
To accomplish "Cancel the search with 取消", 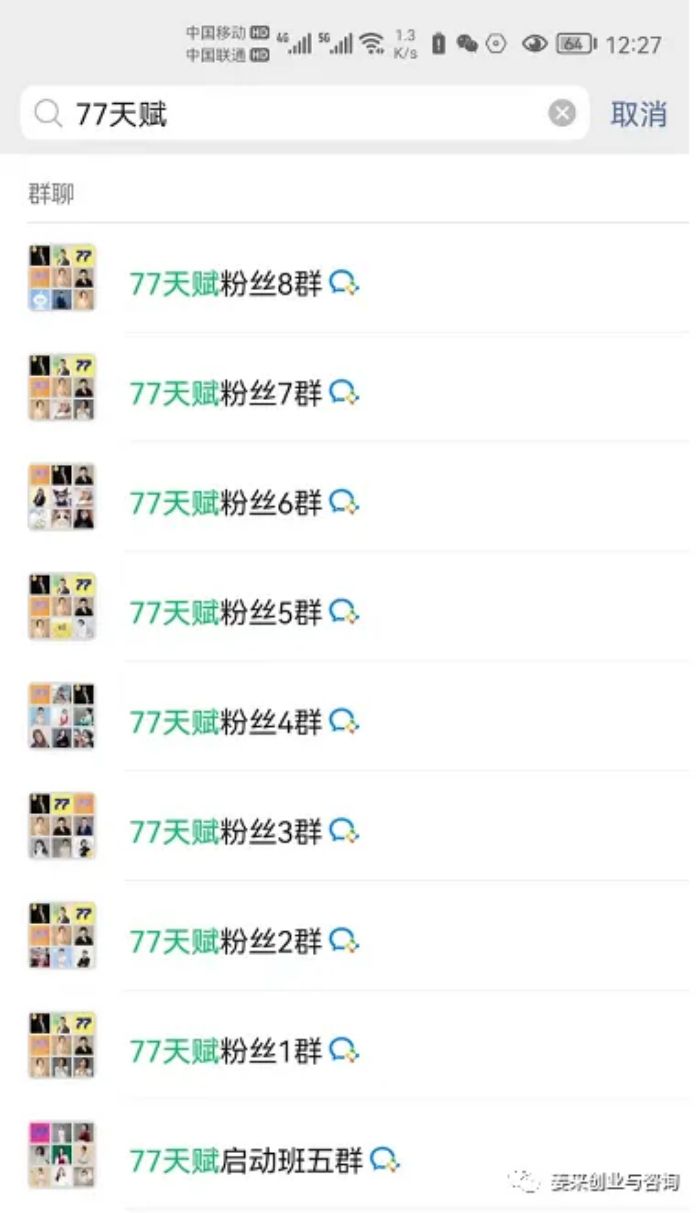I will tap(638, 114).
